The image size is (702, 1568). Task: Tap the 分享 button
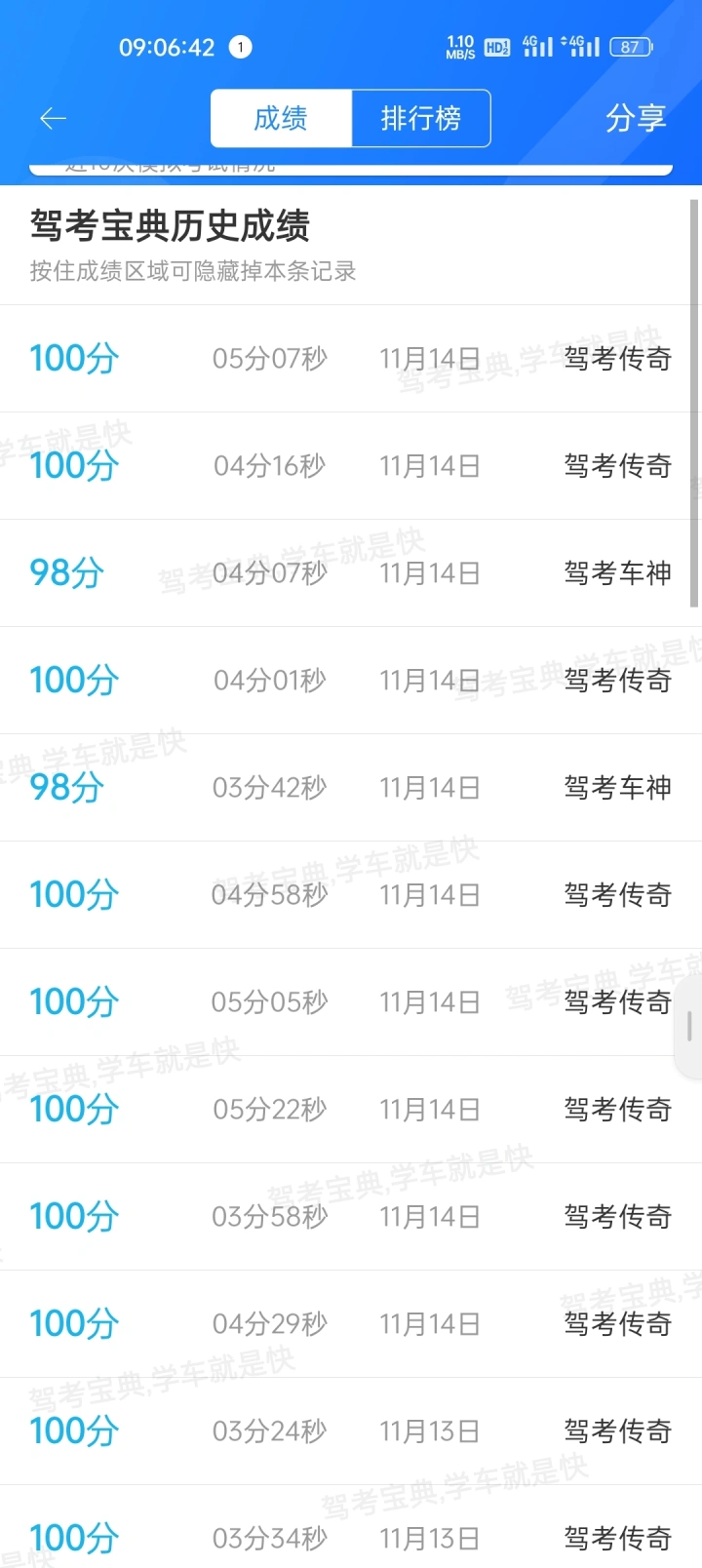(636, 119)
